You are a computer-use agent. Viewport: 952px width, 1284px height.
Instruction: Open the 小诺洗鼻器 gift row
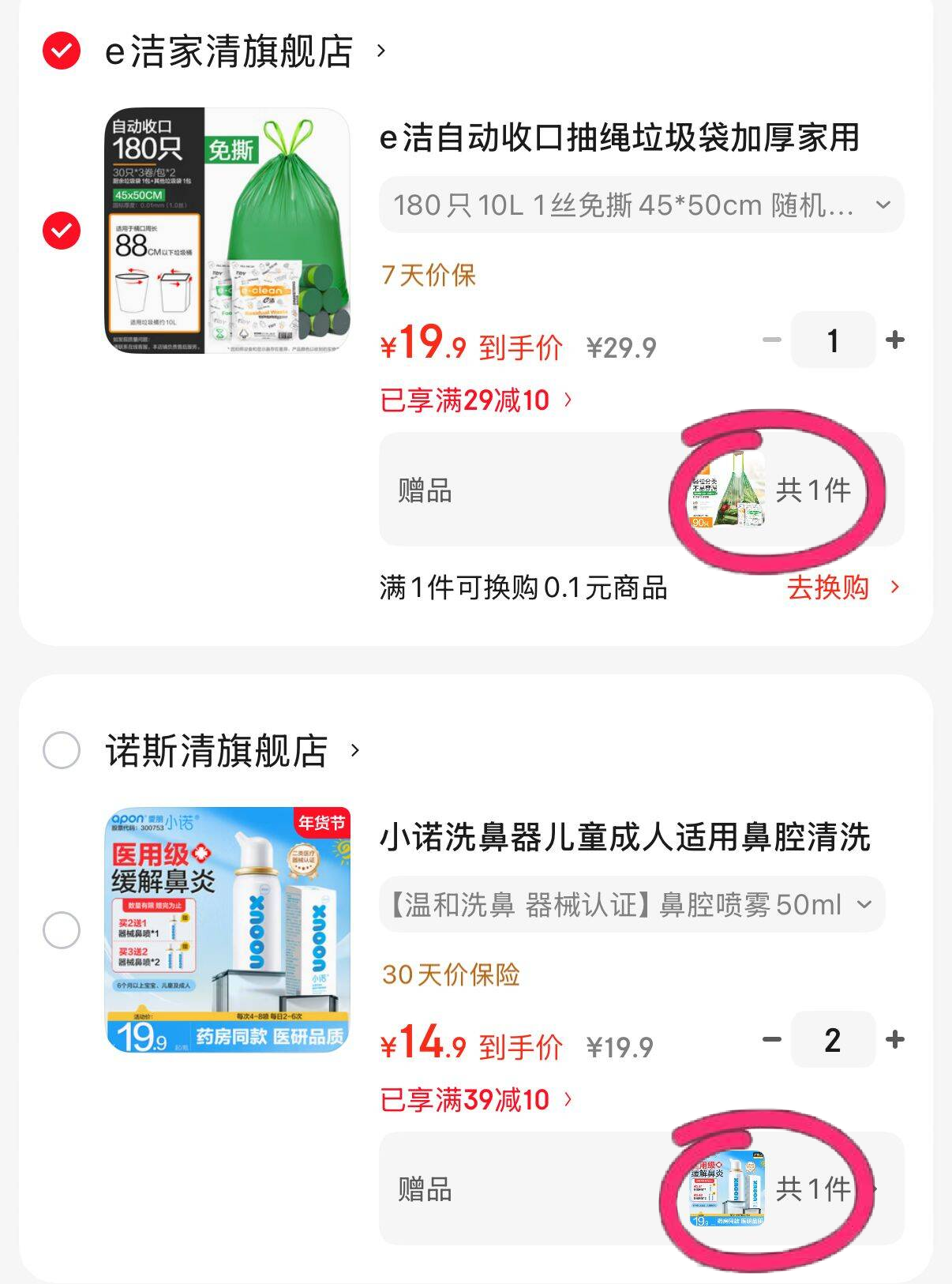point(641,1188)
